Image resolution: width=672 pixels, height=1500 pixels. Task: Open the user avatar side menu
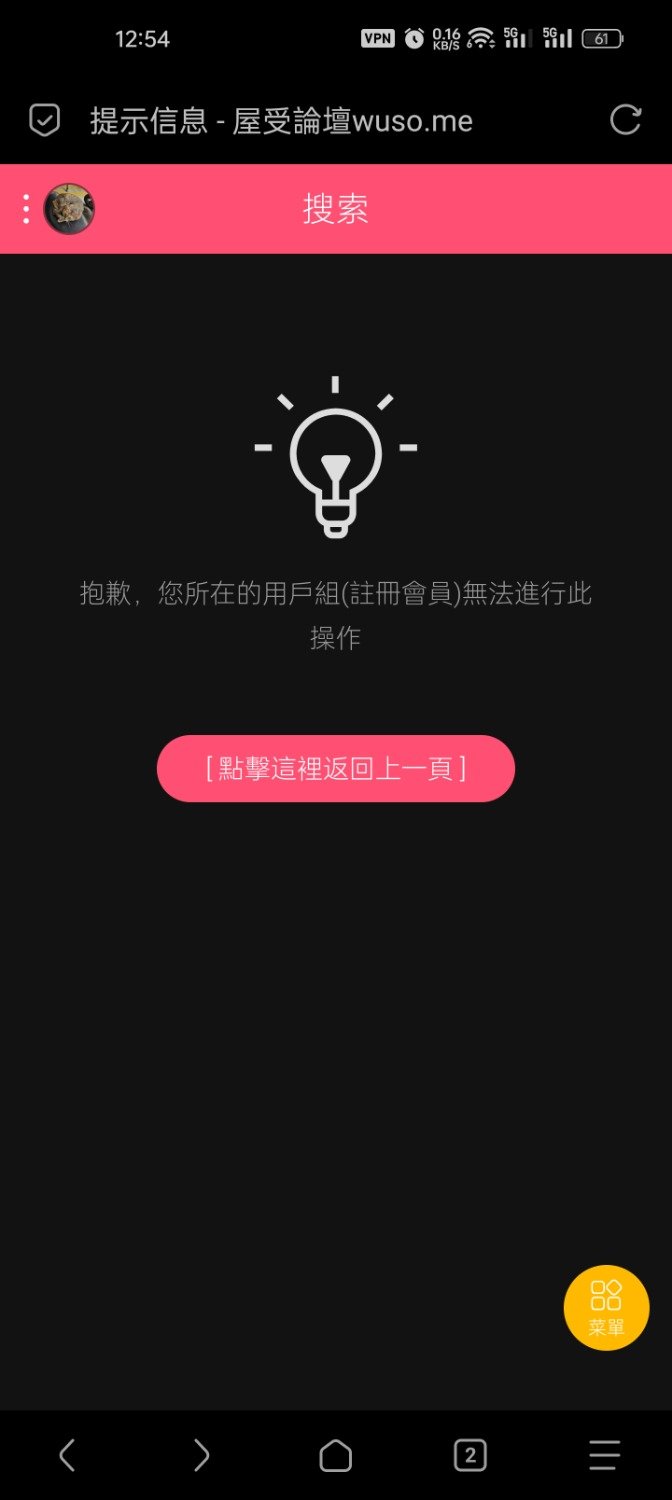[x=68, y=209]
